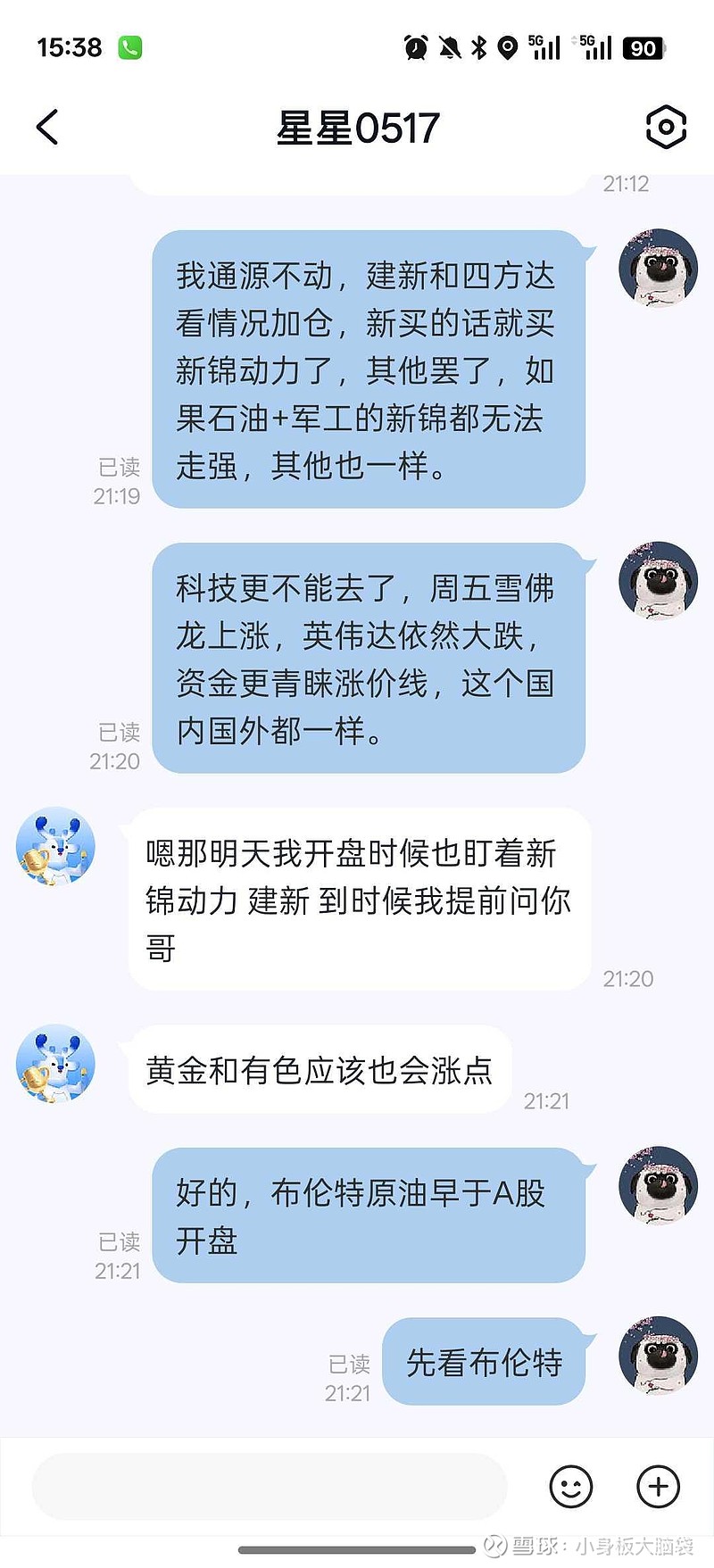
Task: Open the emoji smiley picker
Action: coord(571,1486)
